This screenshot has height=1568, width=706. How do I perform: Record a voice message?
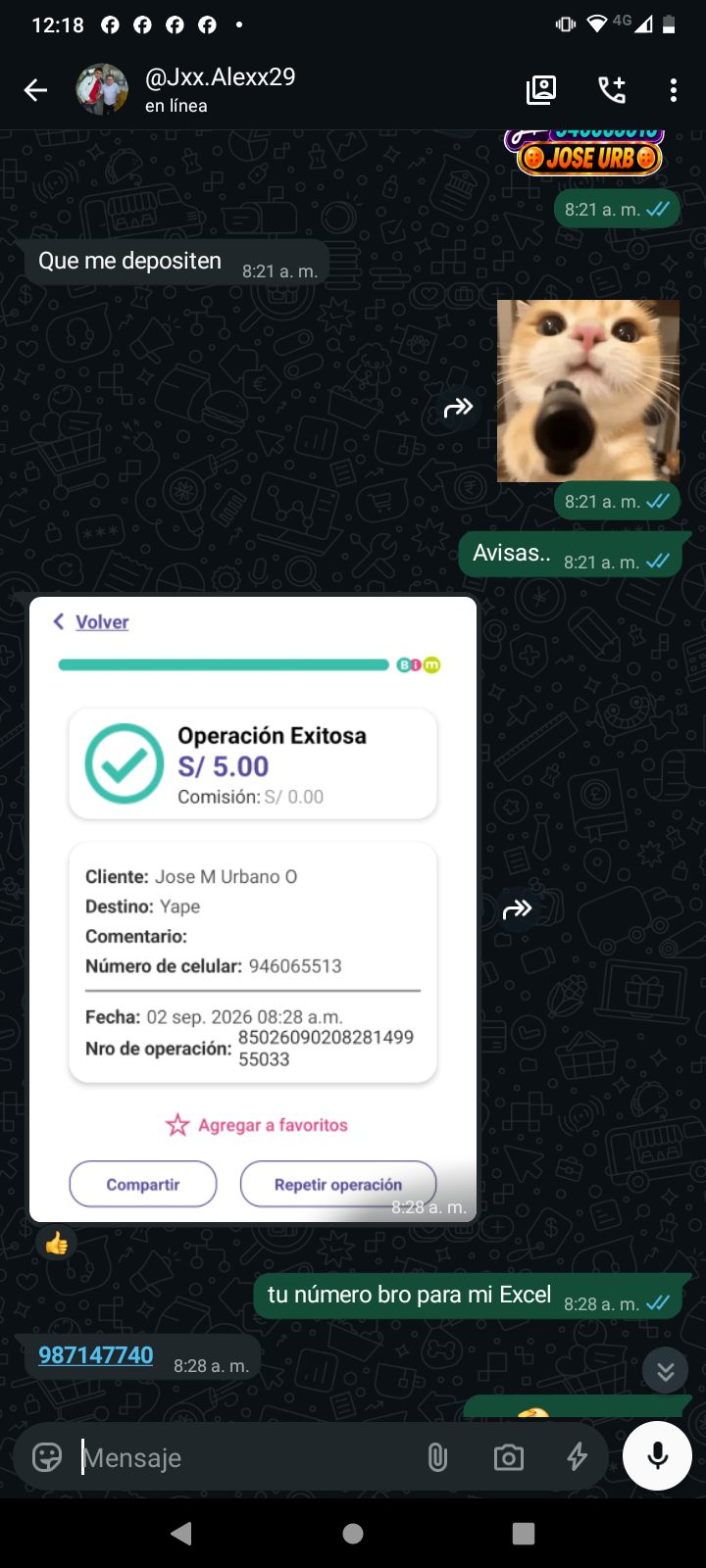(657, 1455)
